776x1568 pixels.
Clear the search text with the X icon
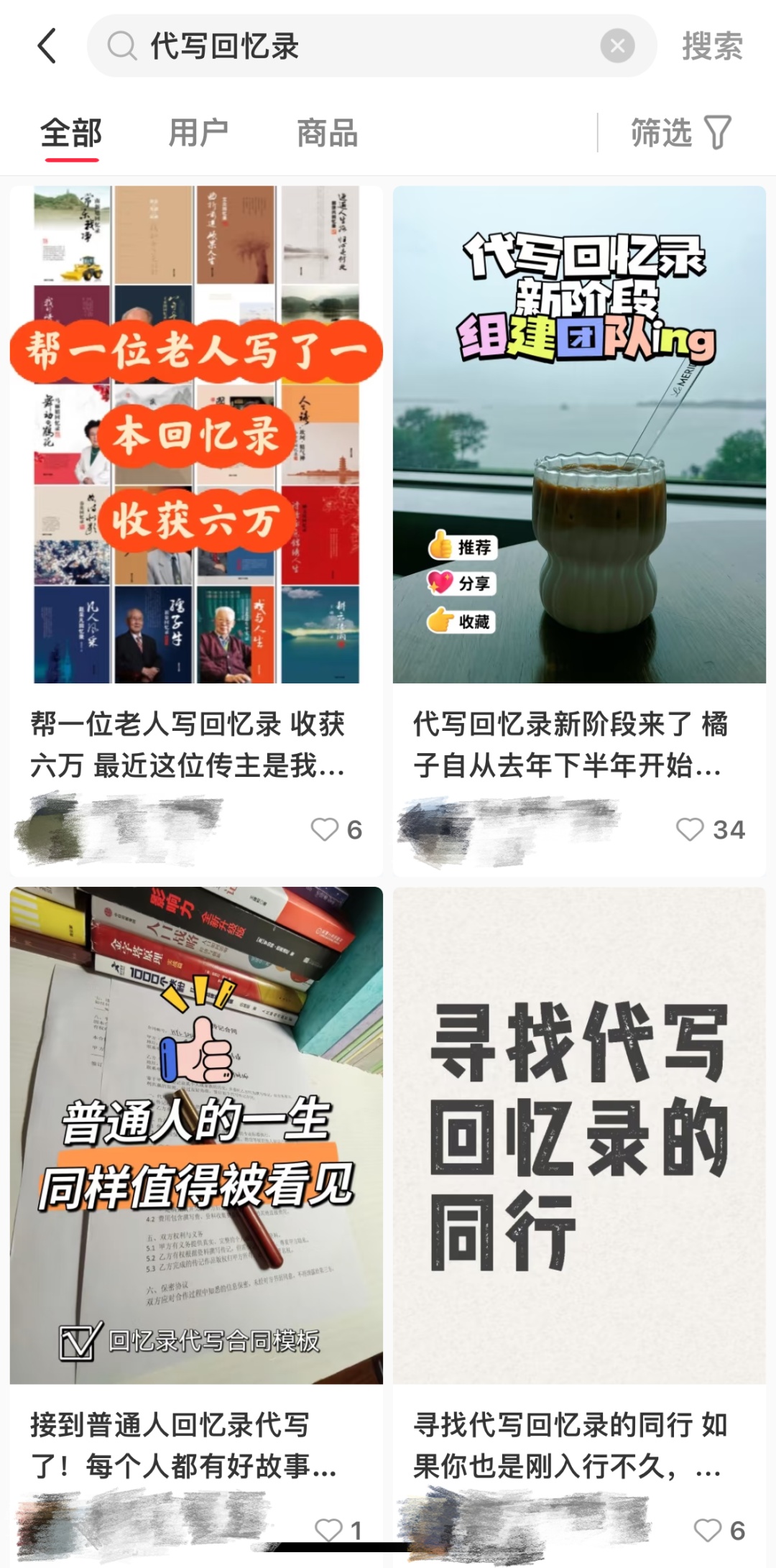[x=617, y=47]
